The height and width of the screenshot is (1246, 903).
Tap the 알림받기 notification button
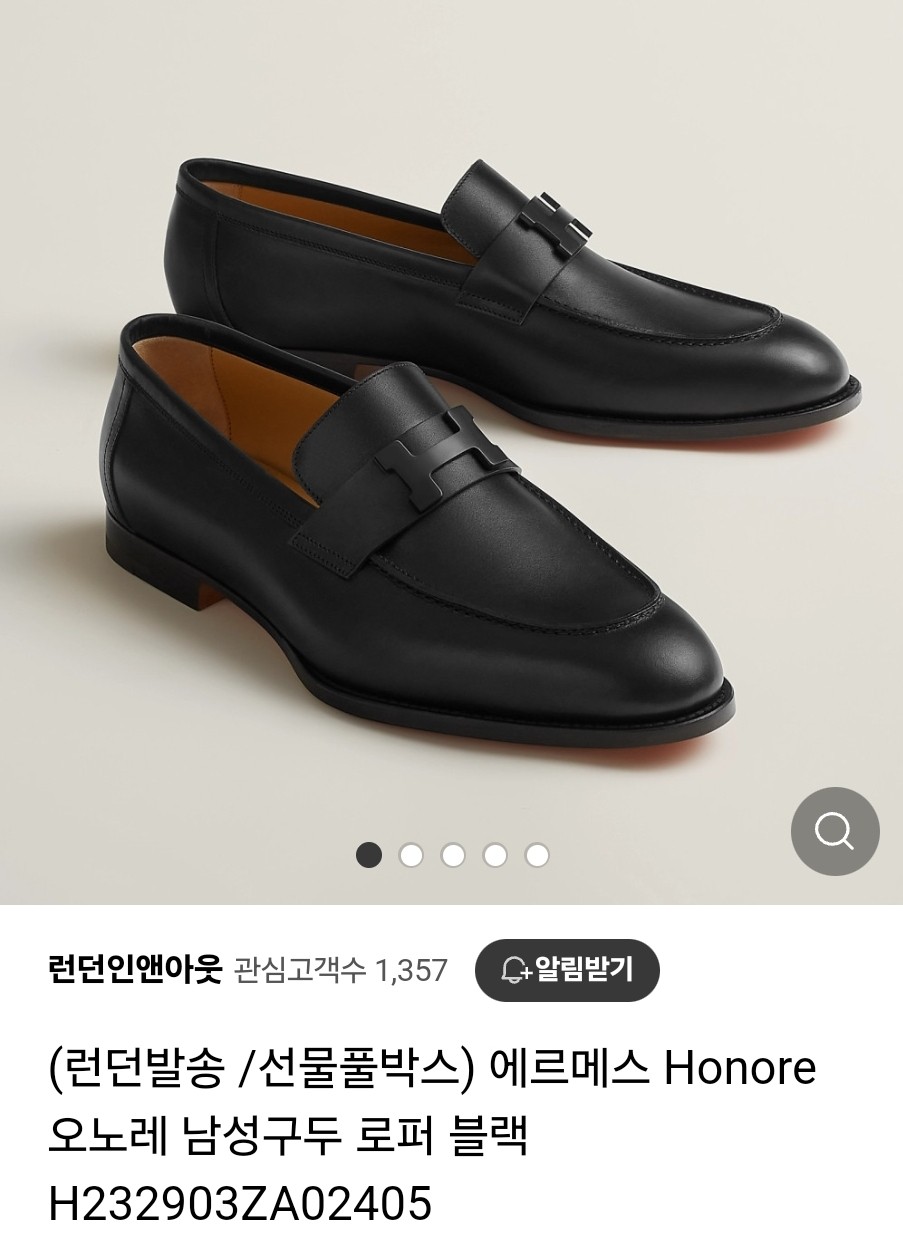coord(567,969)
